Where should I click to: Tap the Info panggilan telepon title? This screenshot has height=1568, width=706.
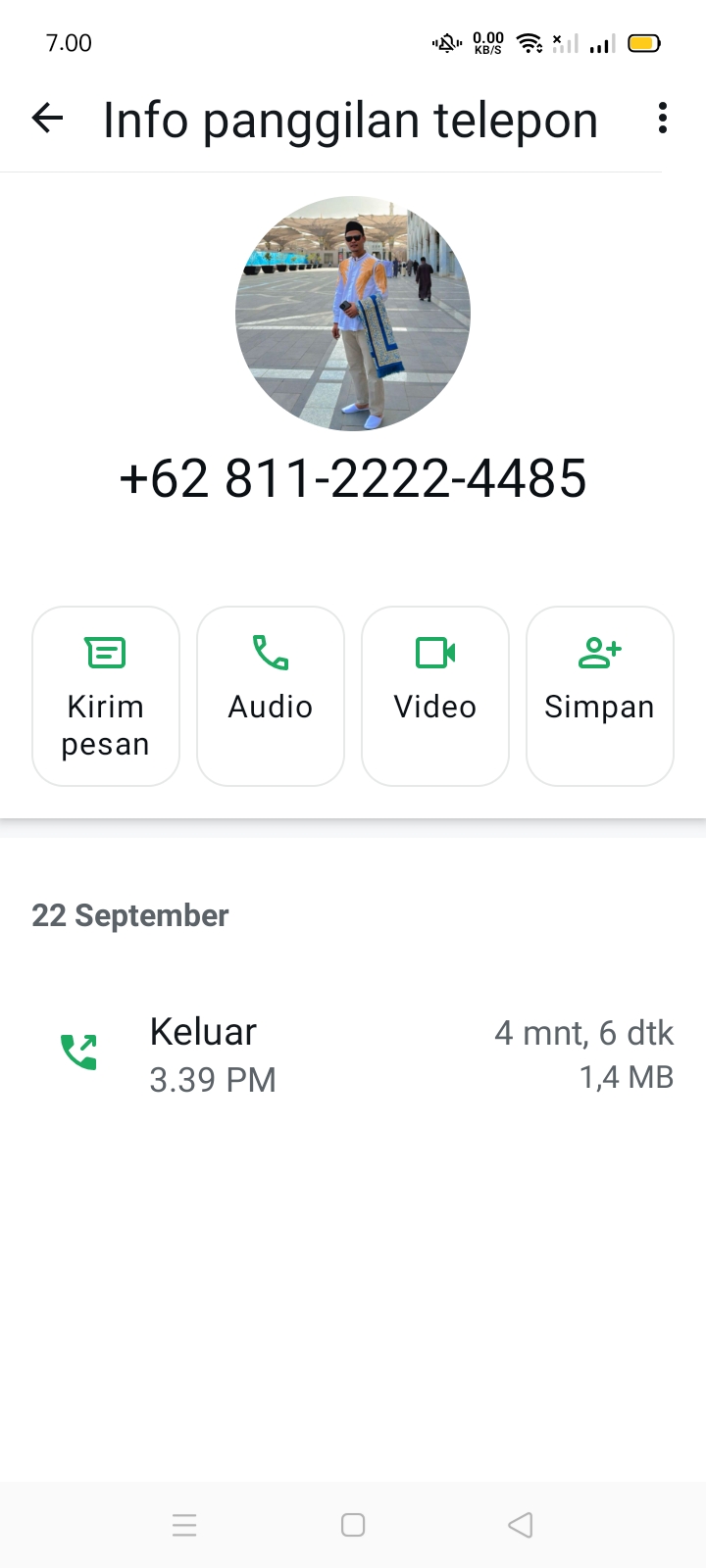(350, 118)
